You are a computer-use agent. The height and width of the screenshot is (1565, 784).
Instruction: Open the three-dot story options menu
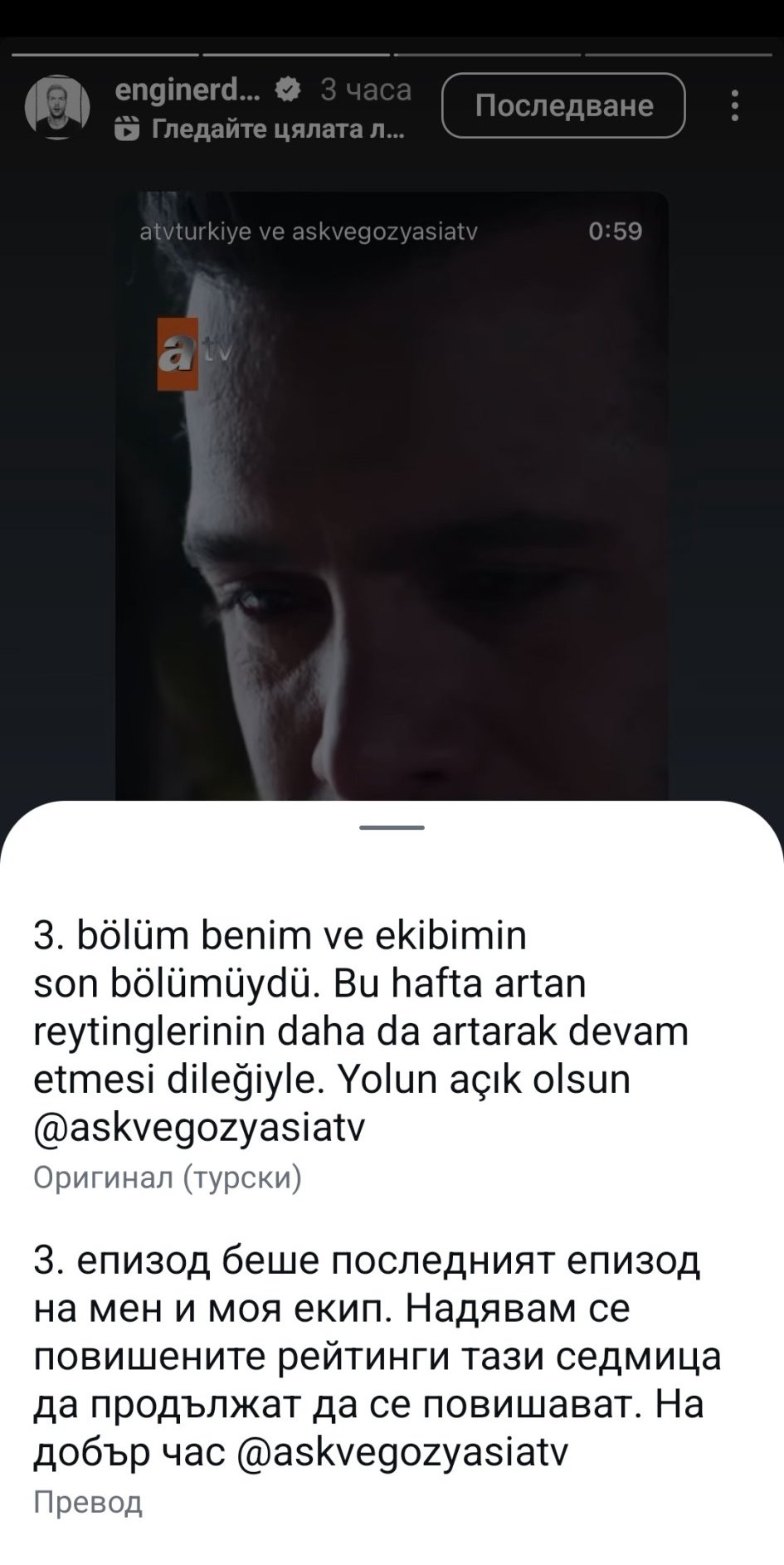(734, 105)
